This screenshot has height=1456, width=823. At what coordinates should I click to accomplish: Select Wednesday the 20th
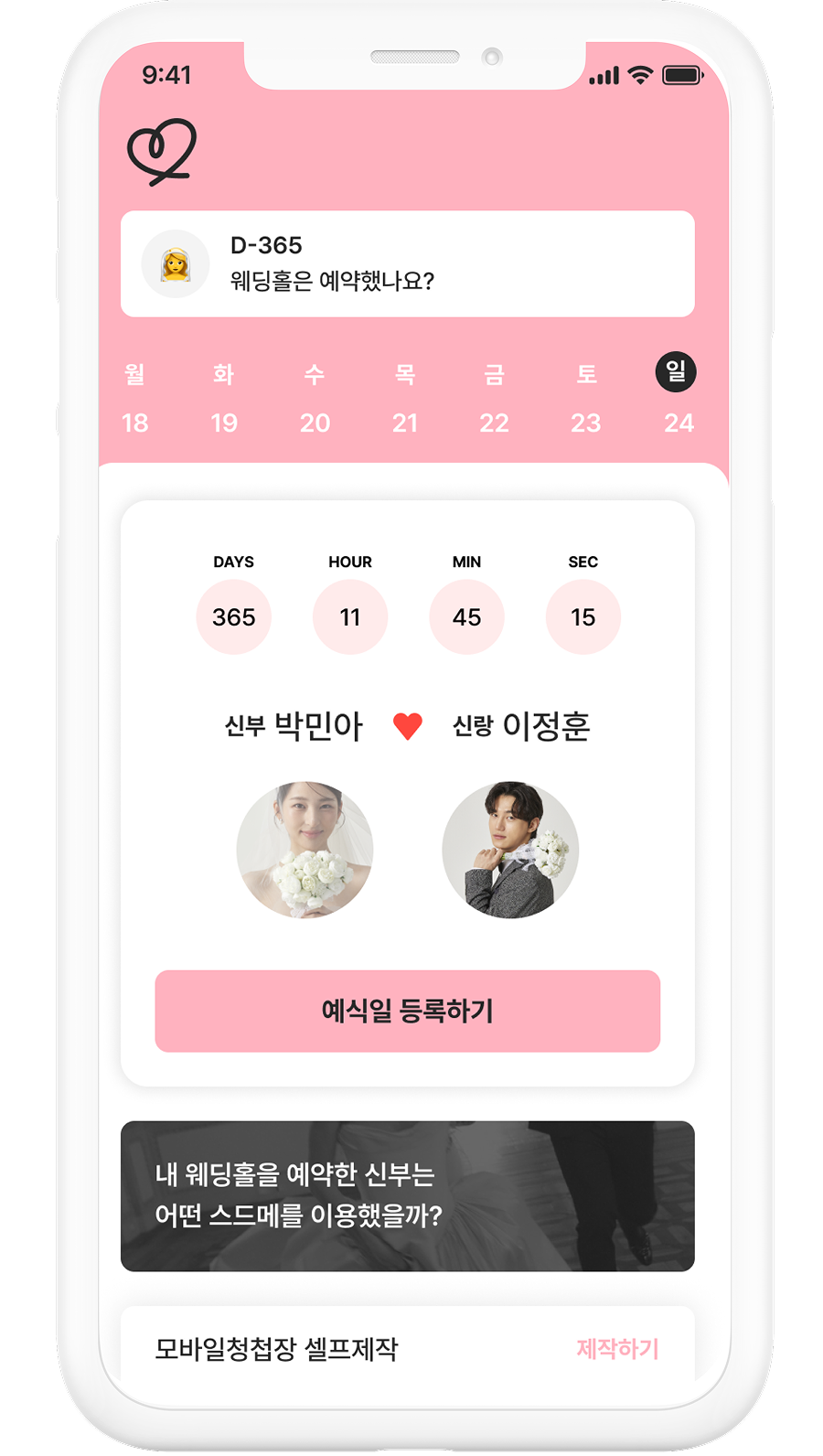[x=315, y=399]
